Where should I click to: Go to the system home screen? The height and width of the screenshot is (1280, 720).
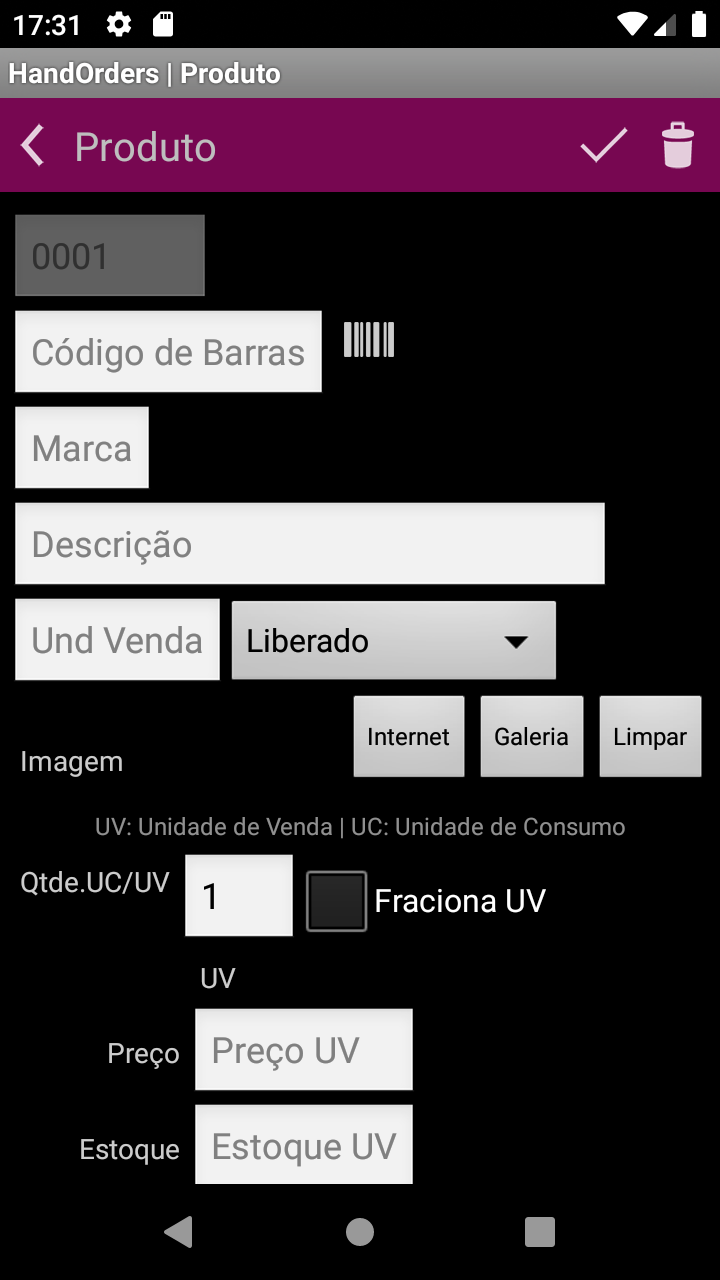click(x=360, y=1232)
